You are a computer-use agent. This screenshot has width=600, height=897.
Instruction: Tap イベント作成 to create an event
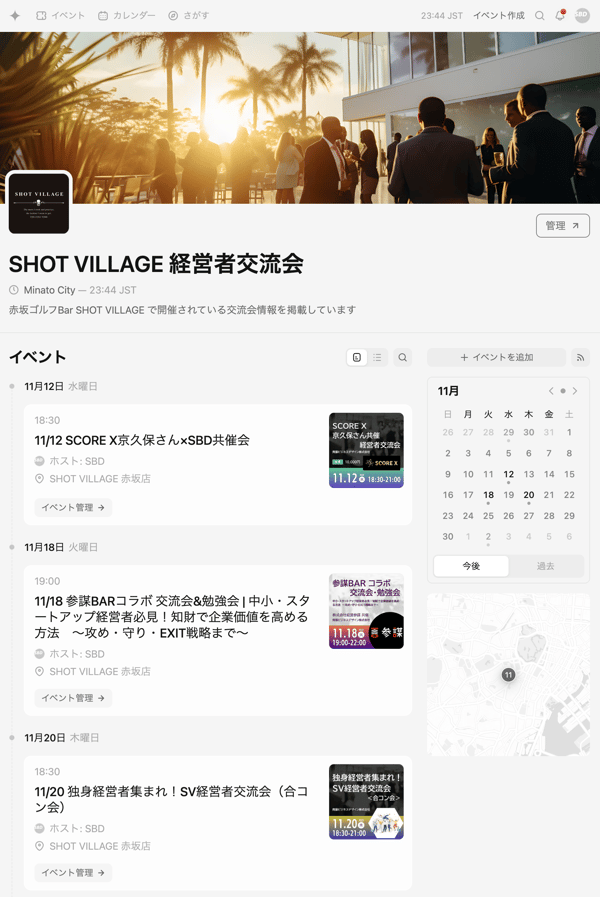tap(498, 16)
